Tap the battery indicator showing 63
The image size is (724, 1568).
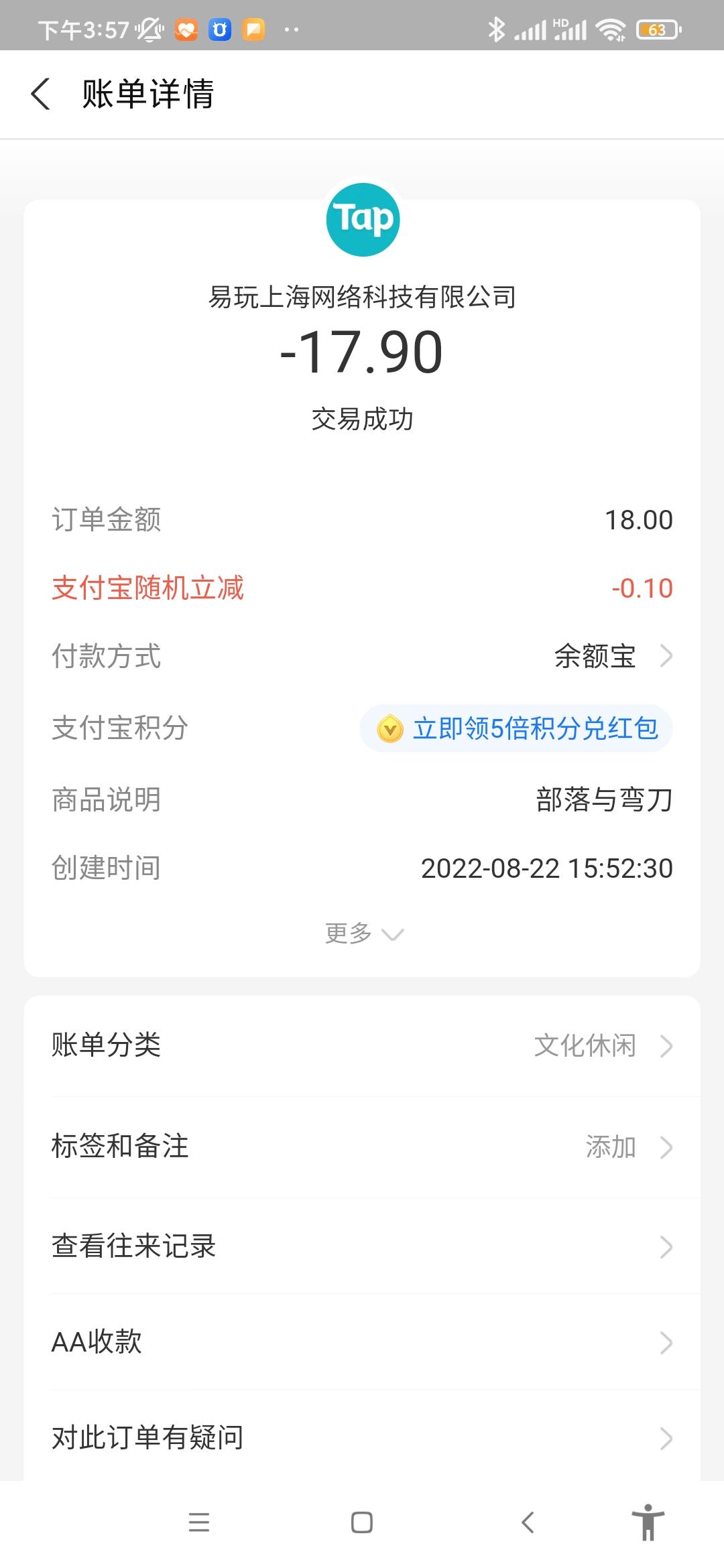pos(658,29)
